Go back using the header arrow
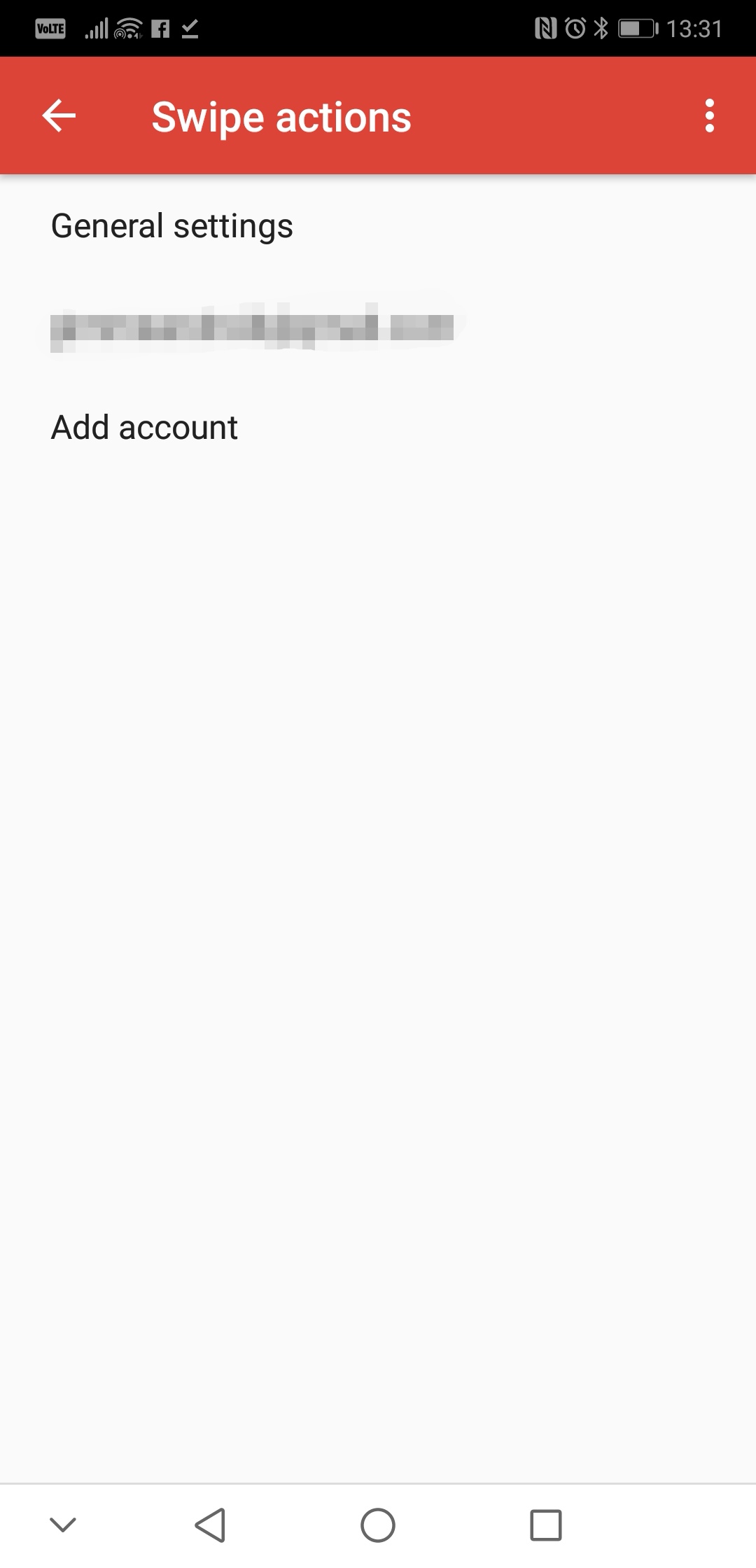The height and width of the screenshot is (1568, 756). pos(59,115)
